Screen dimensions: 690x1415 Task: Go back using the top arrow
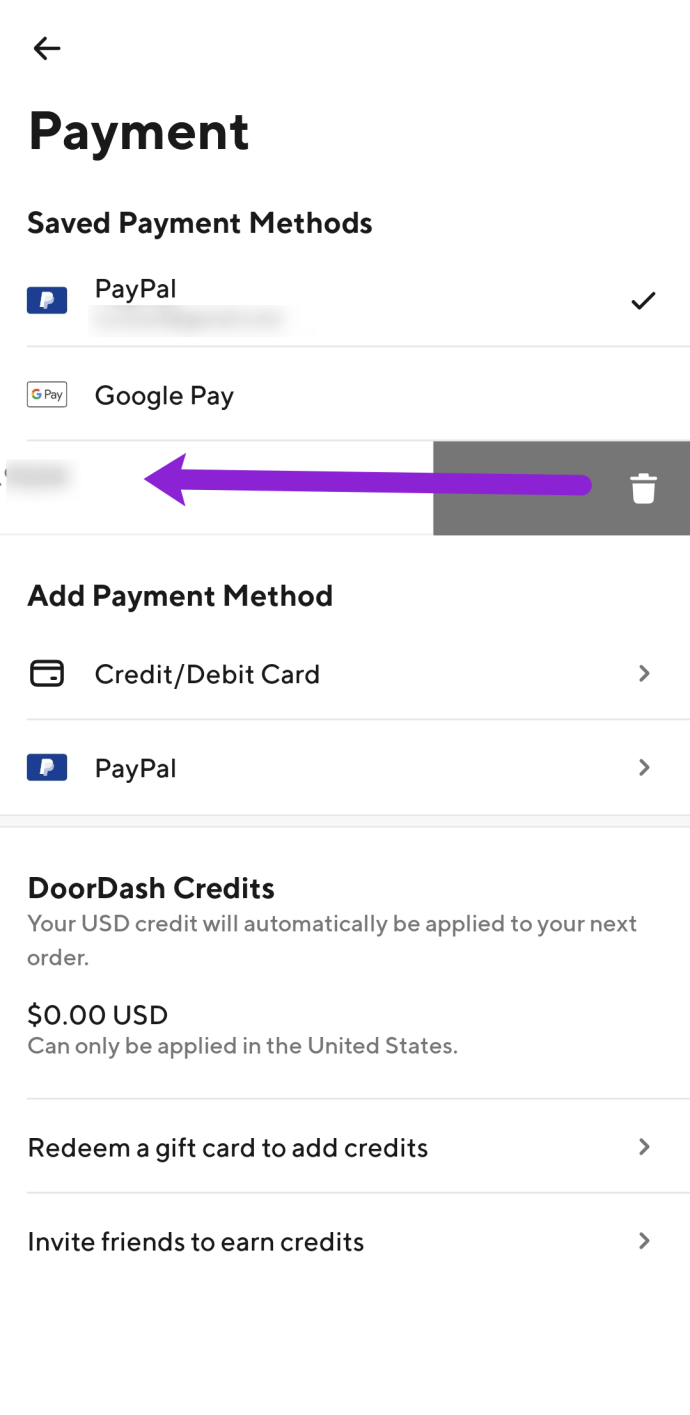47,48
